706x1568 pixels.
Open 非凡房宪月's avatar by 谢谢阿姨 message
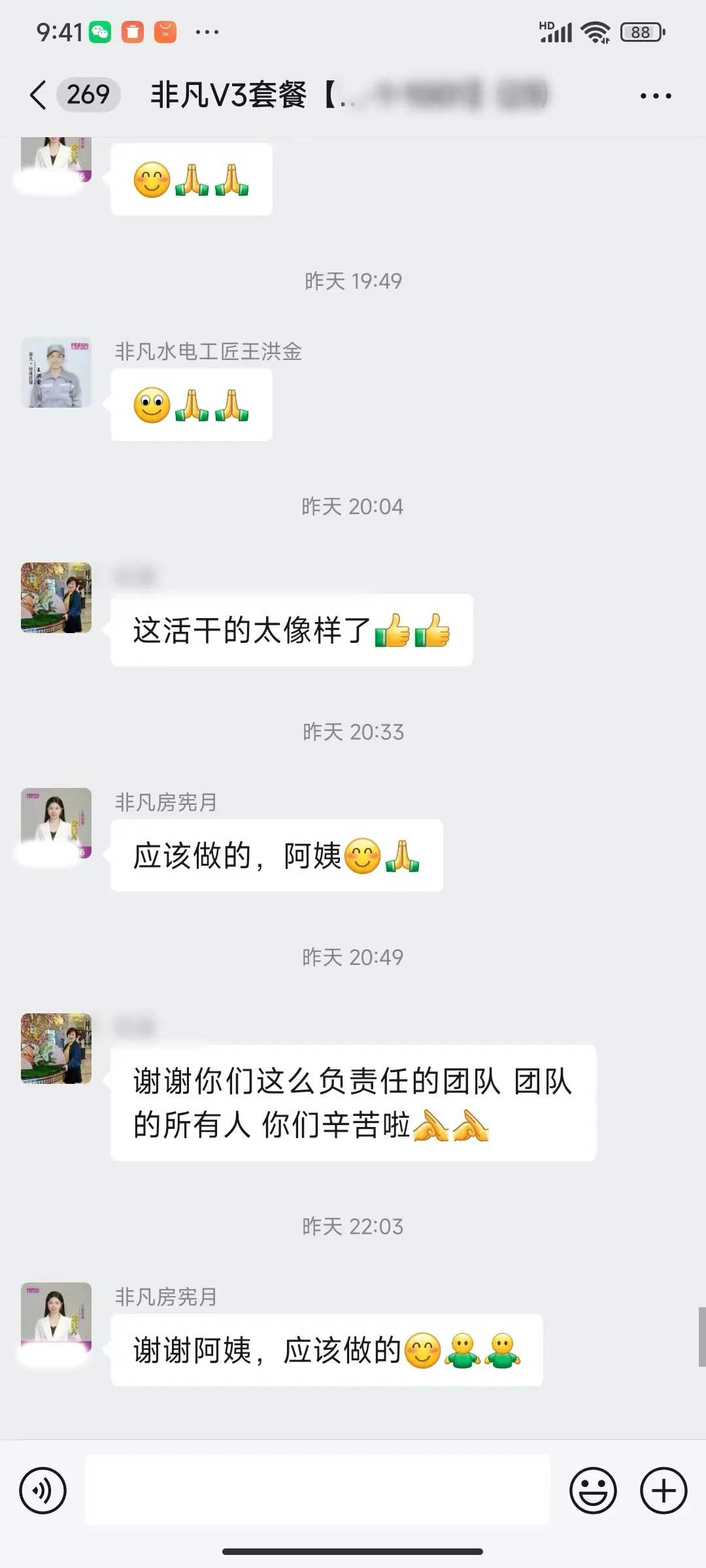click(56, 1317)
